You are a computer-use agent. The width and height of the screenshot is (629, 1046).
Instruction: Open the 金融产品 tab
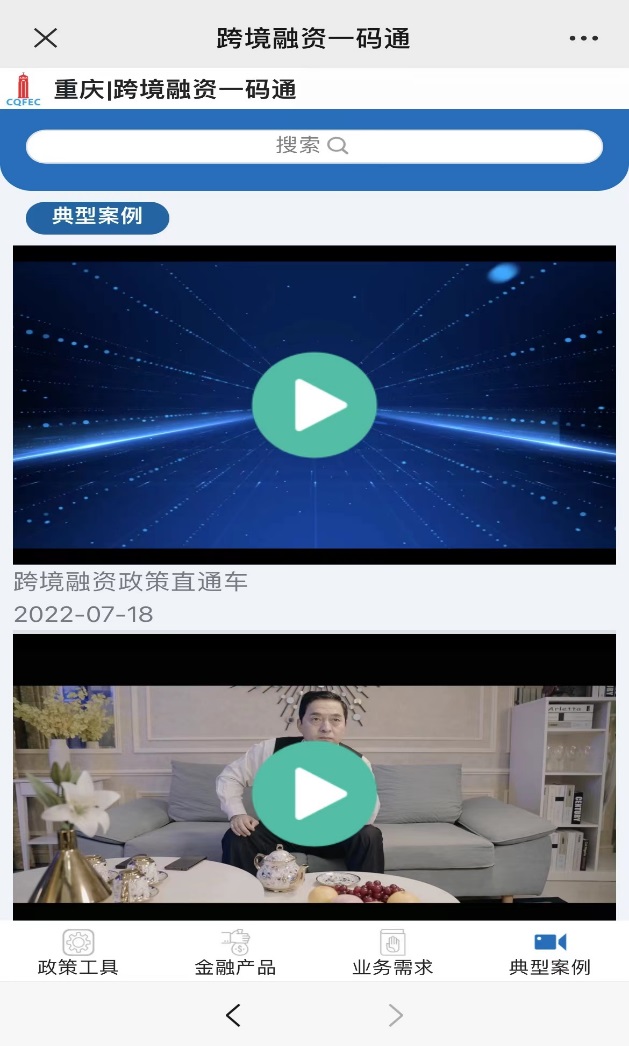tap(235, 952)
